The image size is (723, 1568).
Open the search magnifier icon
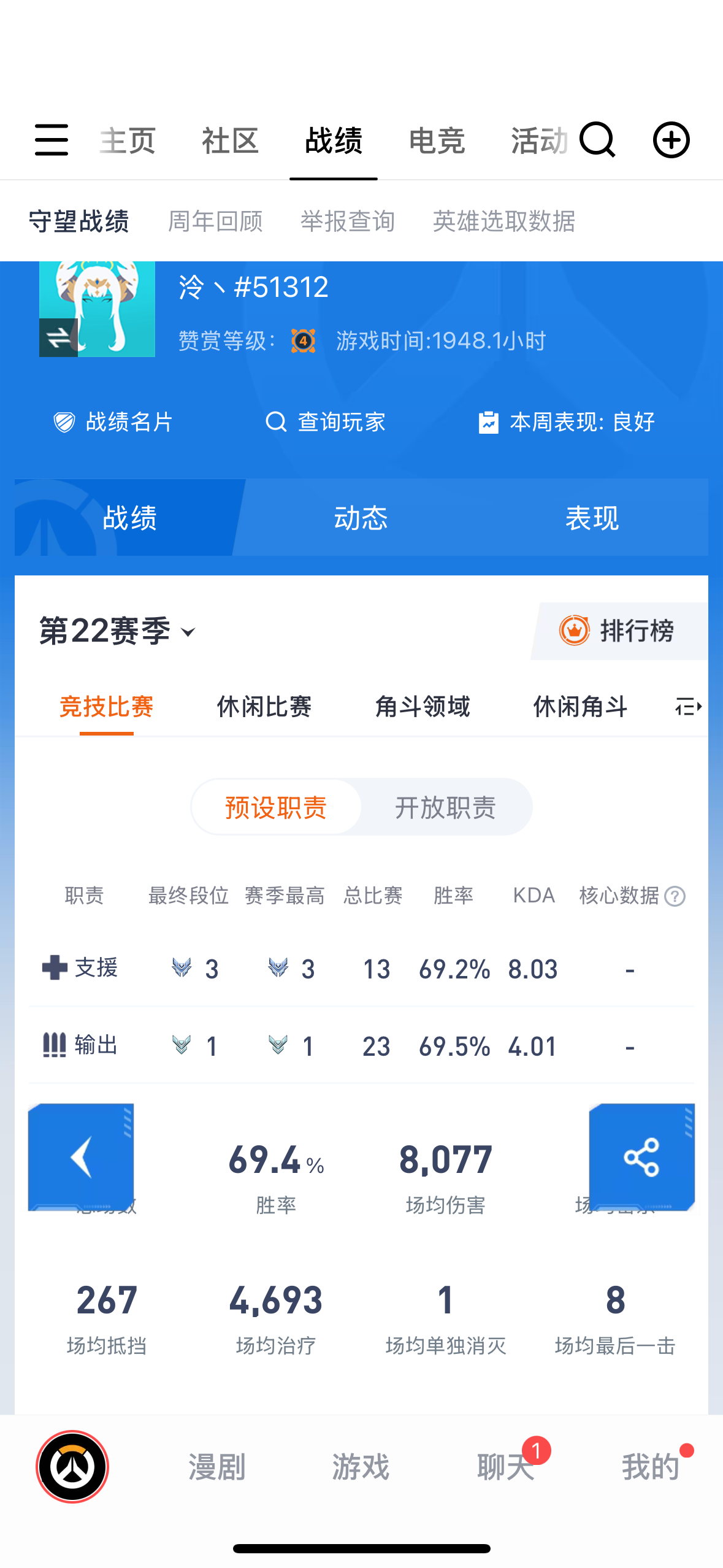597,140
